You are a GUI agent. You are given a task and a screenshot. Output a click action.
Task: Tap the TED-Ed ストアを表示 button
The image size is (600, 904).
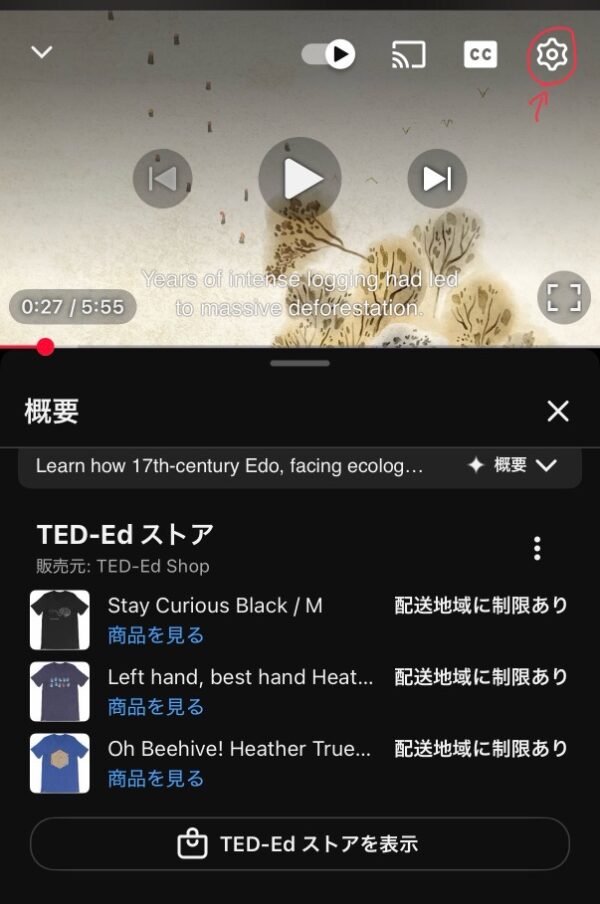tap(299, 844)
